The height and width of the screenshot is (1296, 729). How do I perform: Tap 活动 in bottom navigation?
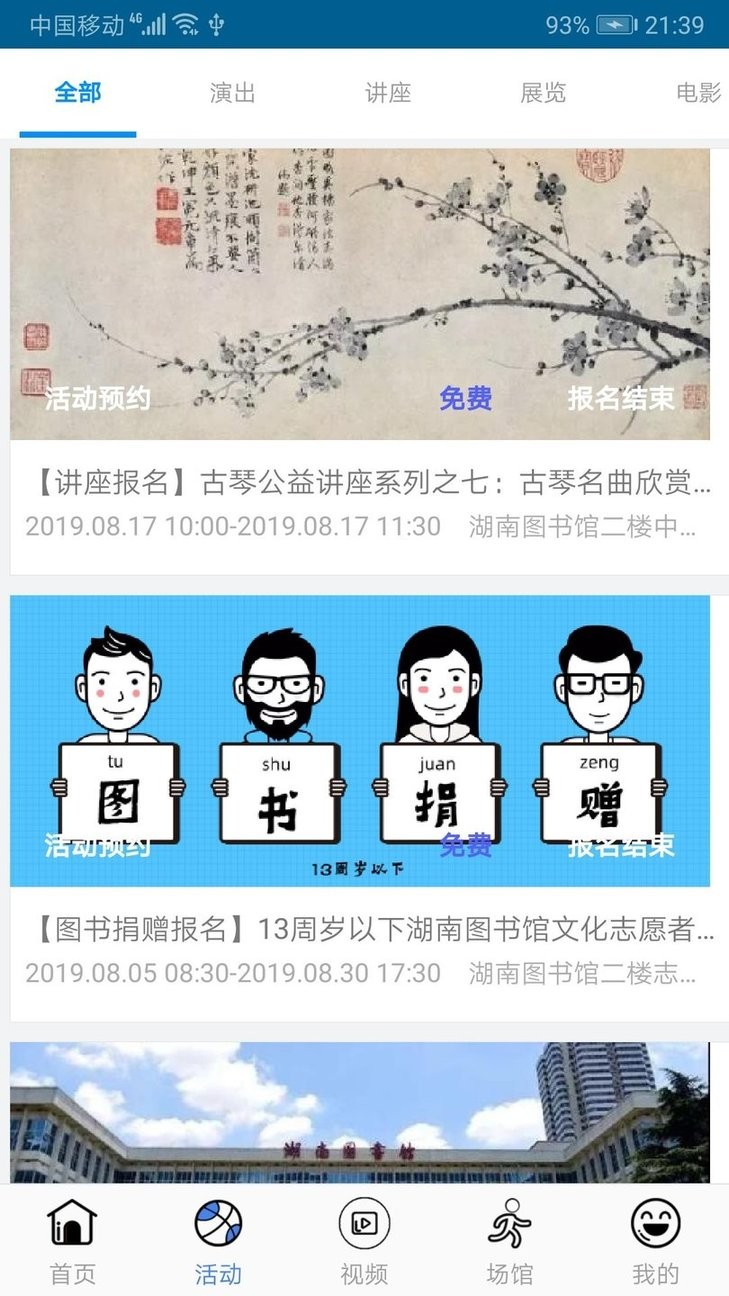[x=218, y=1240]
